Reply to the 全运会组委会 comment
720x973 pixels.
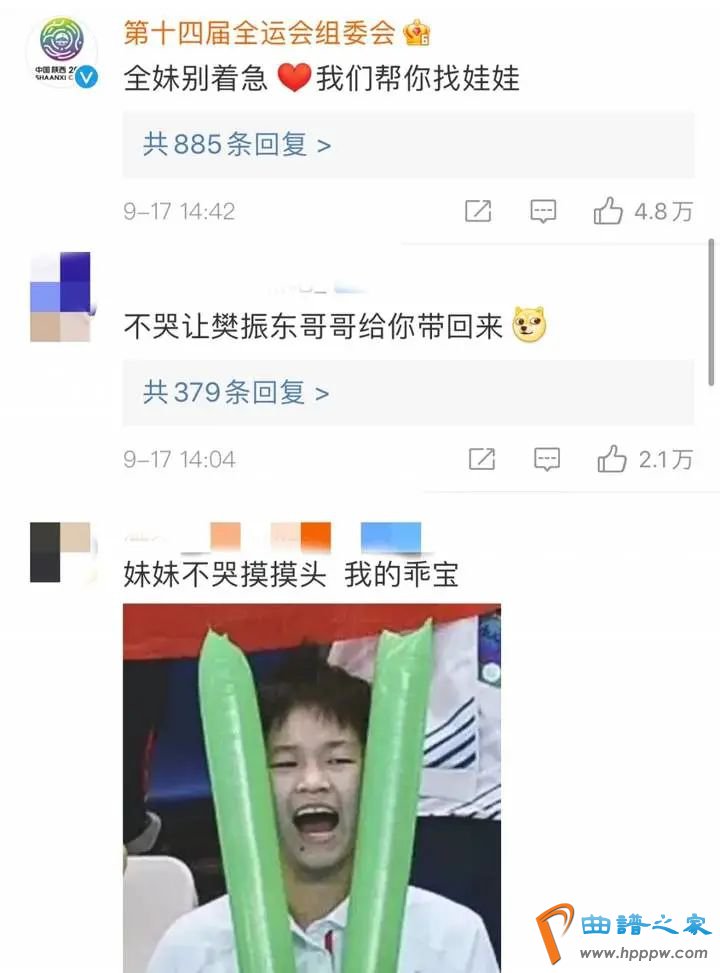(x=543, y=211)
